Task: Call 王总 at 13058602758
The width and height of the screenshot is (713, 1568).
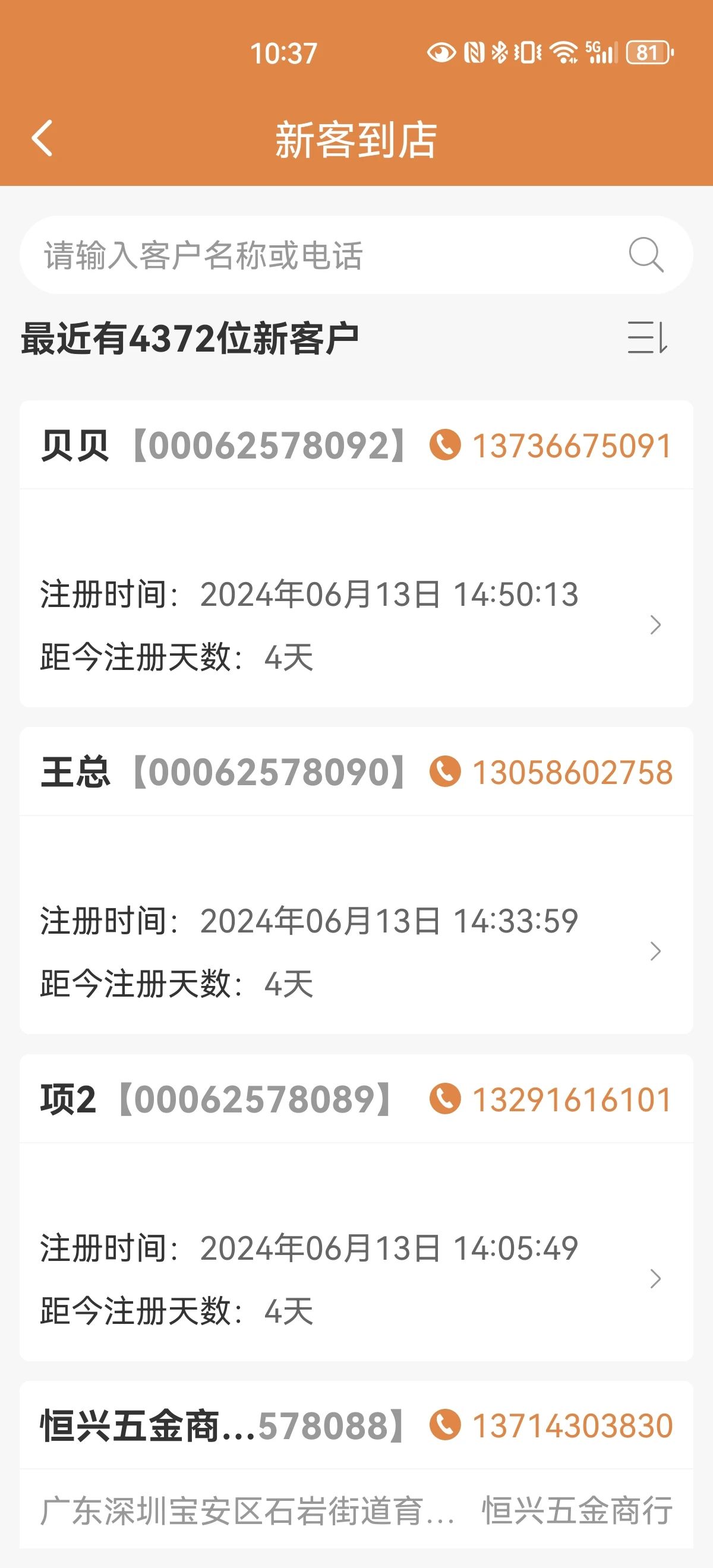Action: (551, 773)
